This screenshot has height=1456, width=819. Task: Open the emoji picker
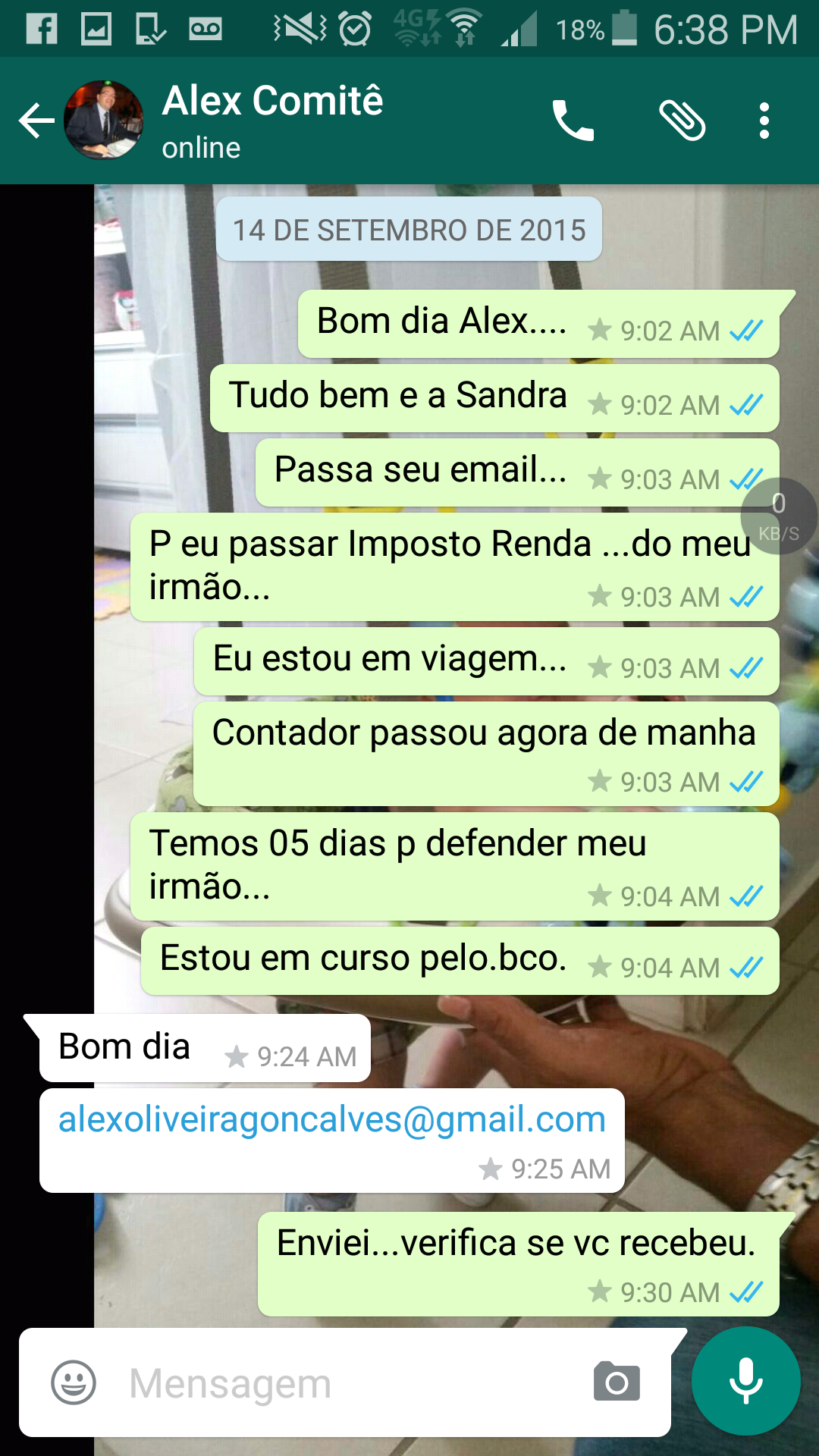tap(74, 1382)
